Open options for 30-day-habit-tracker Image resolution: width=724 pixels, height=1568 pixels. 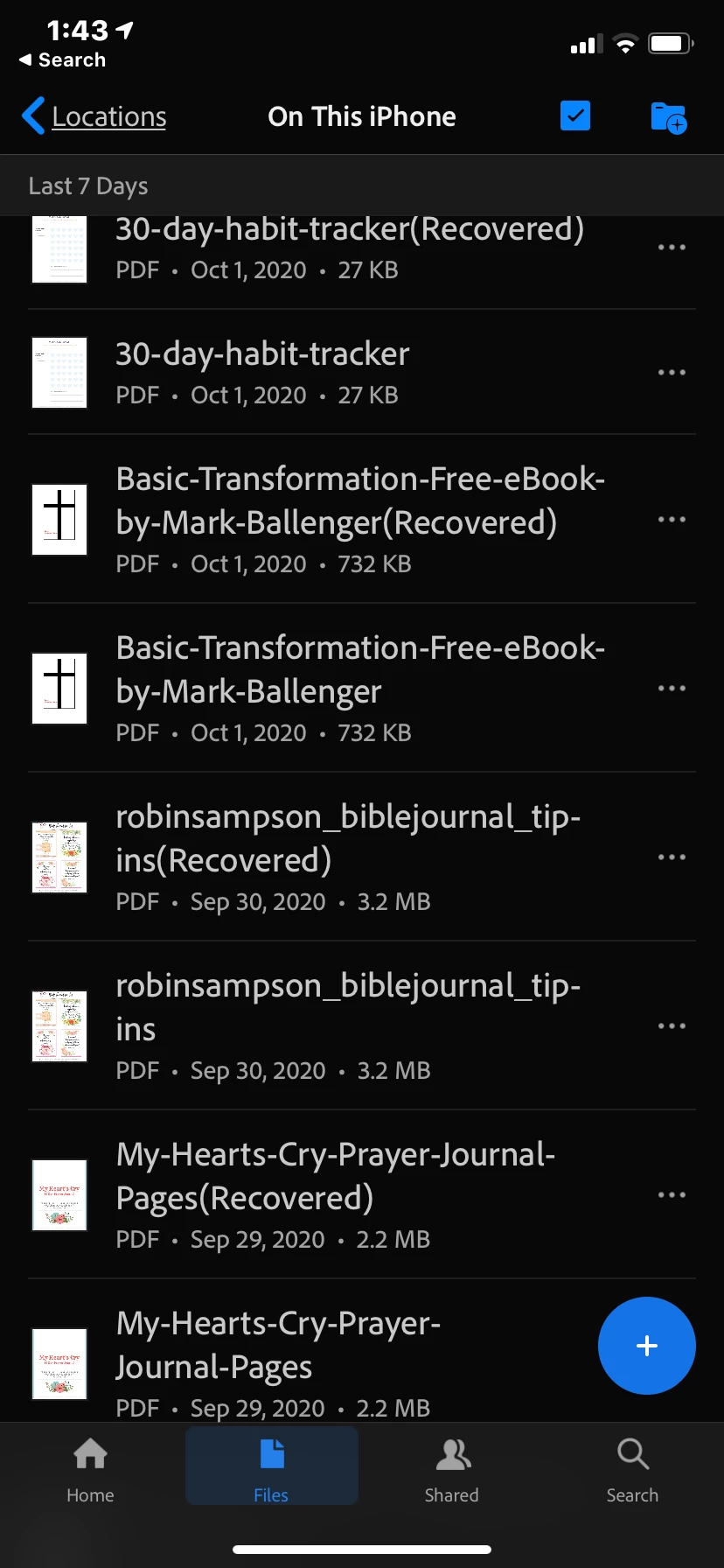(x=672, y=373)
